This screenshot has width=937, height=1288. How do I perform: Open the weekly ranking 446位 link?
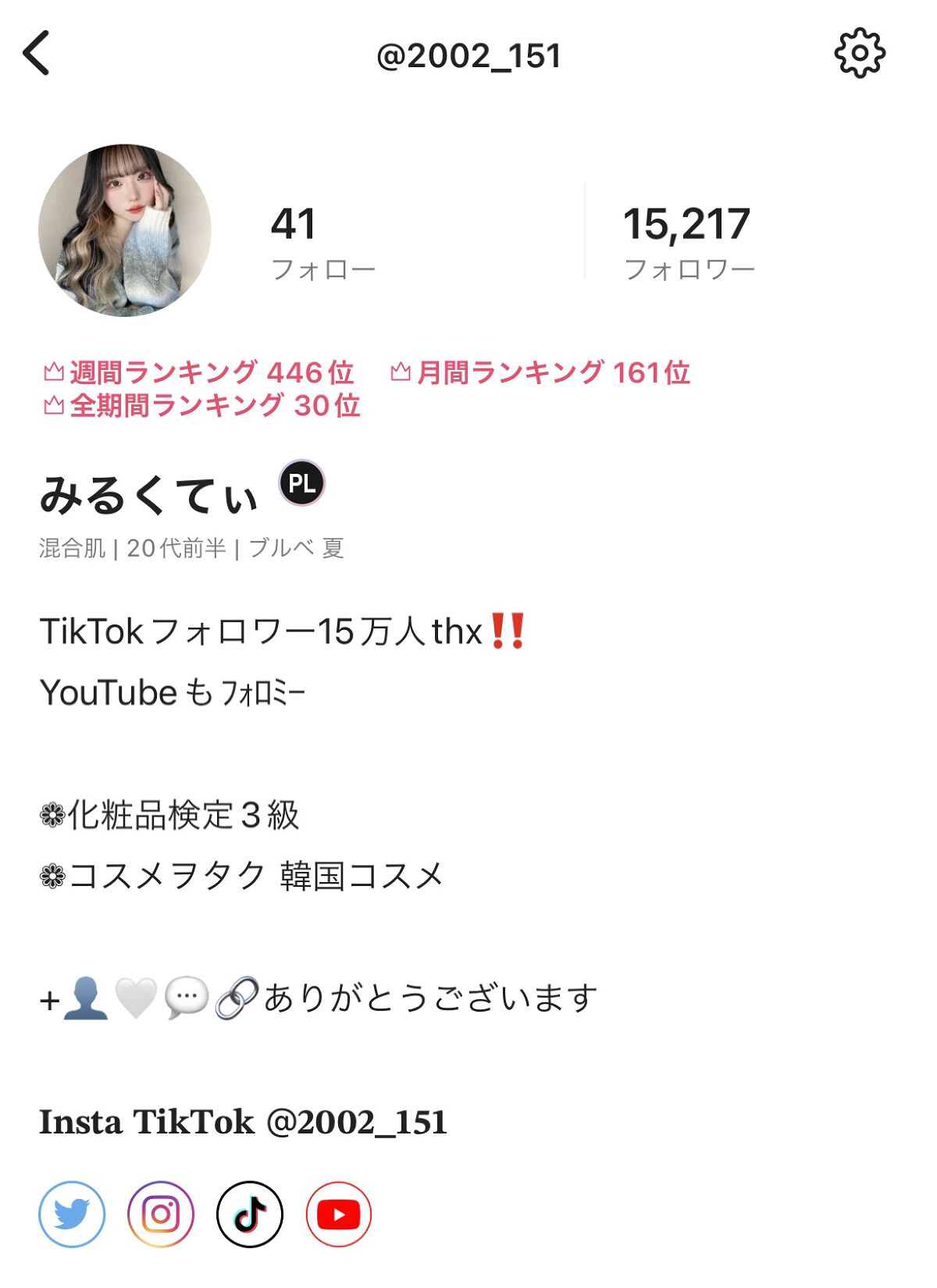point(207,374)
